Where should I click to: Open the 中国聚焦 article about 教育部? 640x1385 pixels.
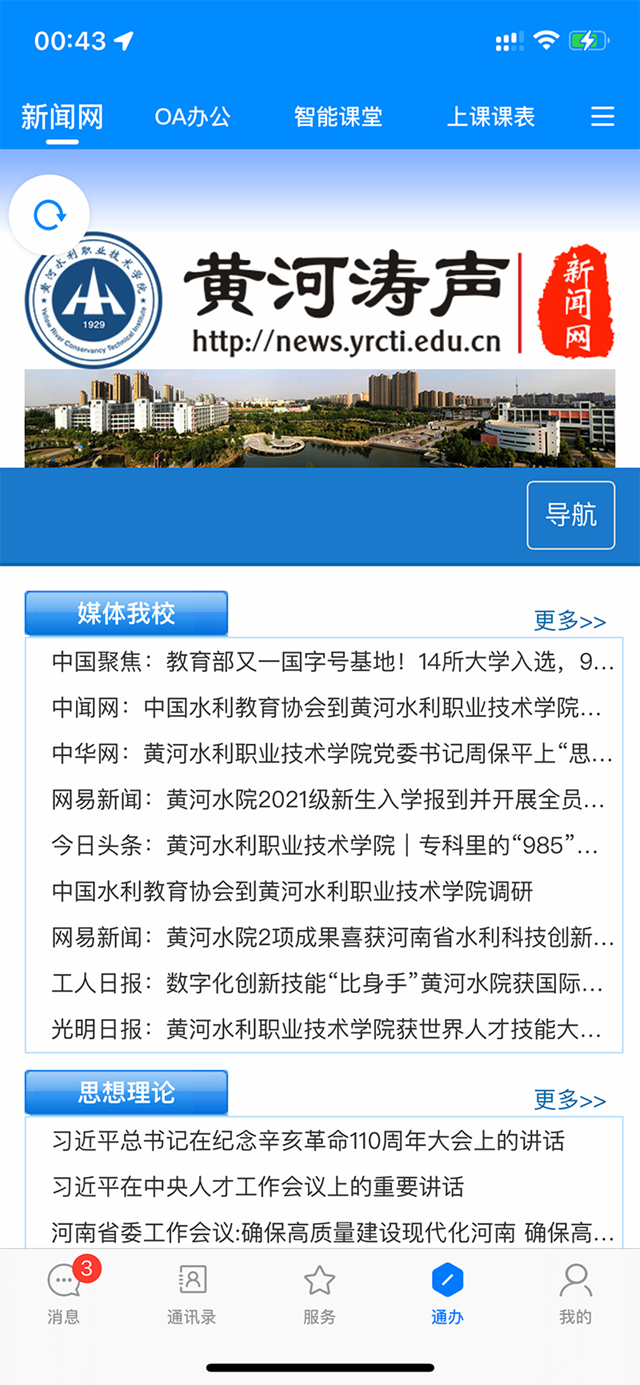(x=332, y=661)
